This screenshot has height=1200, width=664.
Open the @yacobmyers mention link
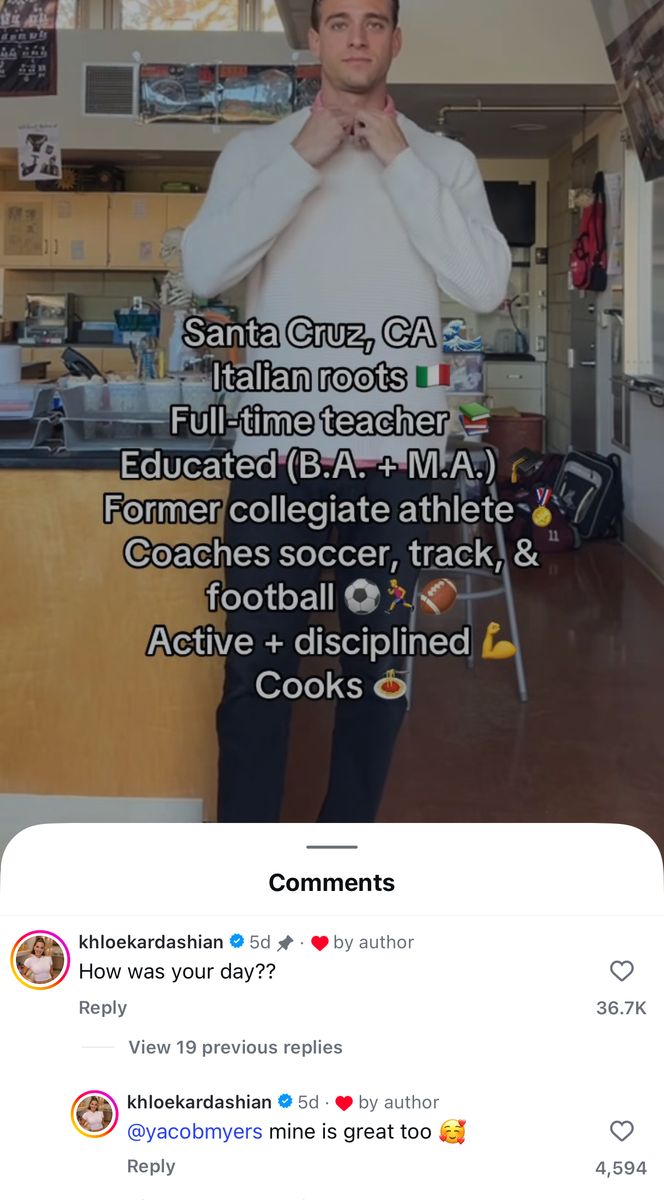click(195, 1132)
